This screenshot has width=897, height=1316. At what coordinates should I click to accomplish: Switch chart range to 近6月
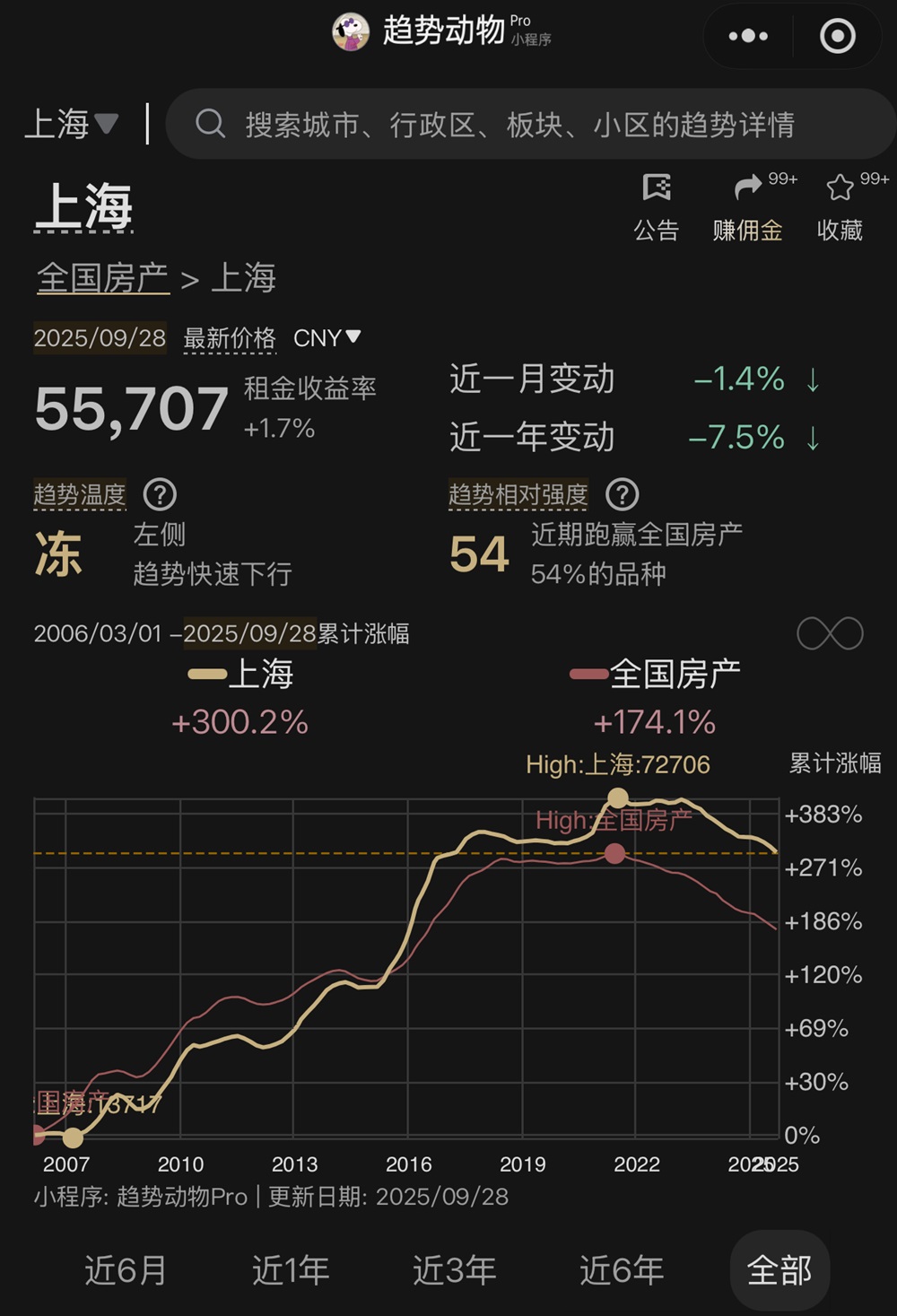pyautogui.click(x=126, y=1270)
